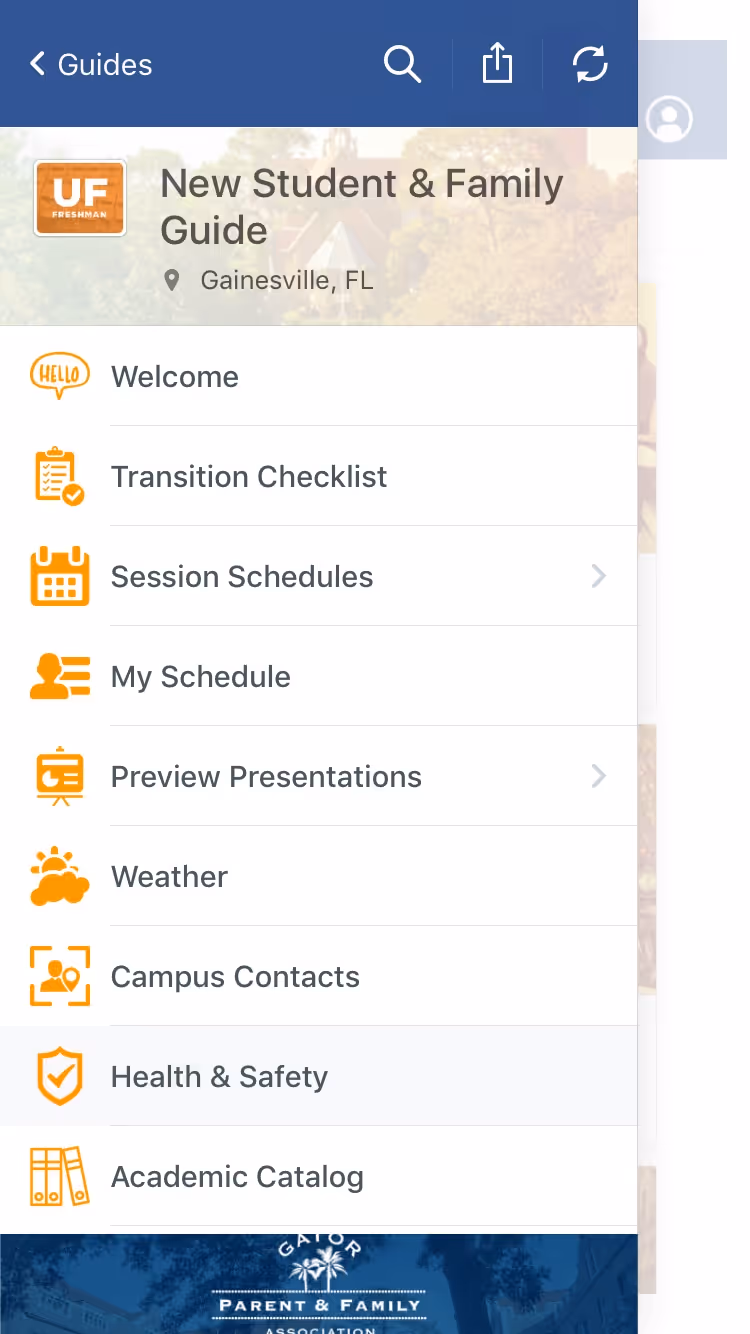Expand Session Schedules

[319, 576]
